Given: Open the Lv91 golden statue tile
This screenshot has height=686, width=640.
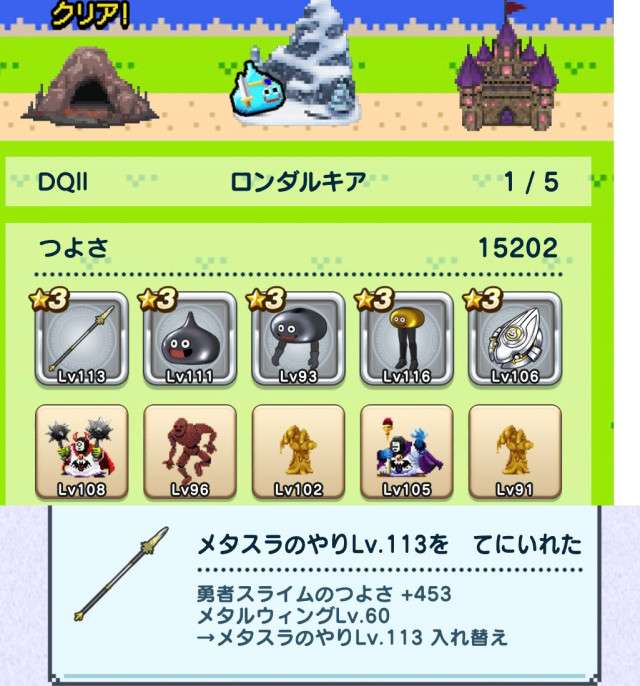Looking at the screenshot, I should [x=513, y=451].
